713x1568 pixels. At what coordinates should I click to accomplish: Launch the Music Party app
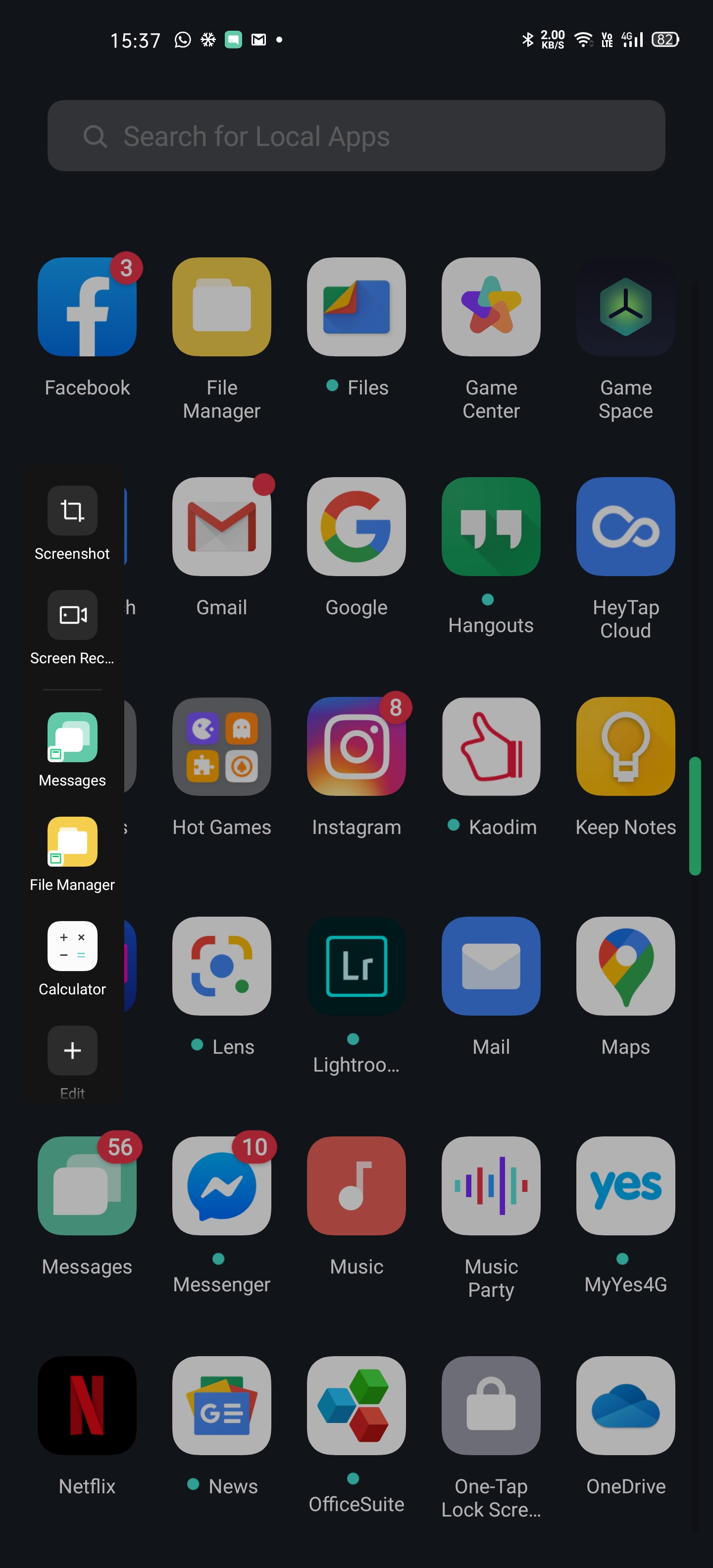(491, 1186)
